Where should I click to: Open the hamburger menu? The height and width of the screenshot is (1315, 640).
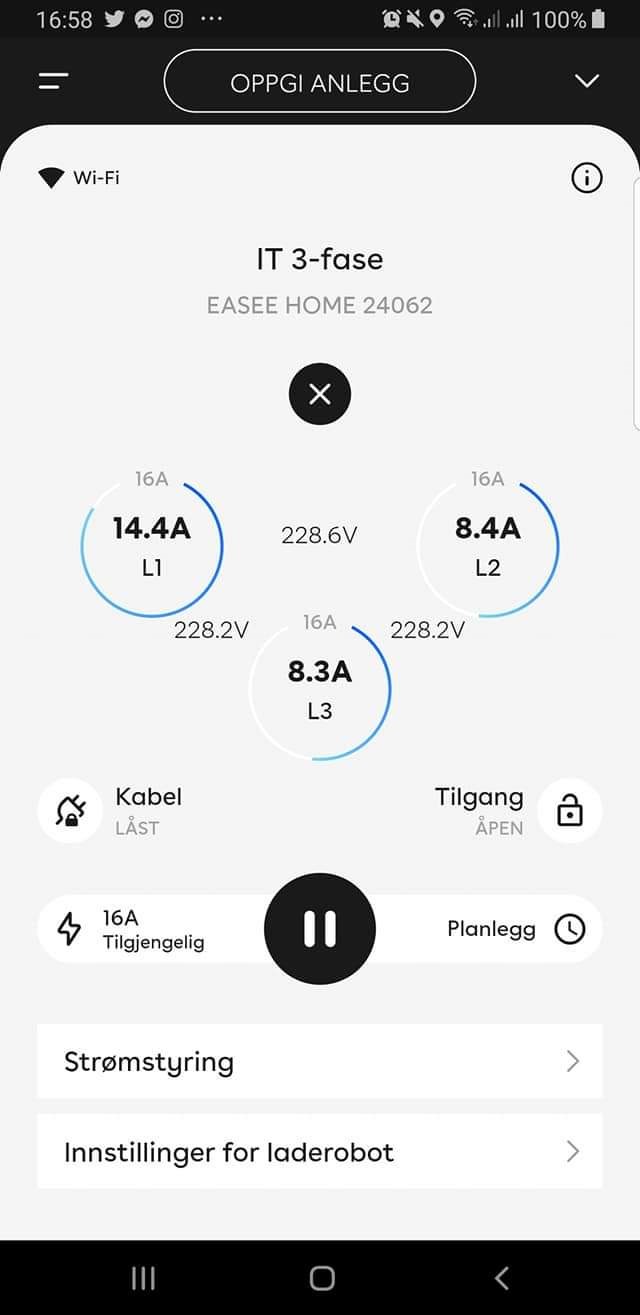click(x=54, y=81)
